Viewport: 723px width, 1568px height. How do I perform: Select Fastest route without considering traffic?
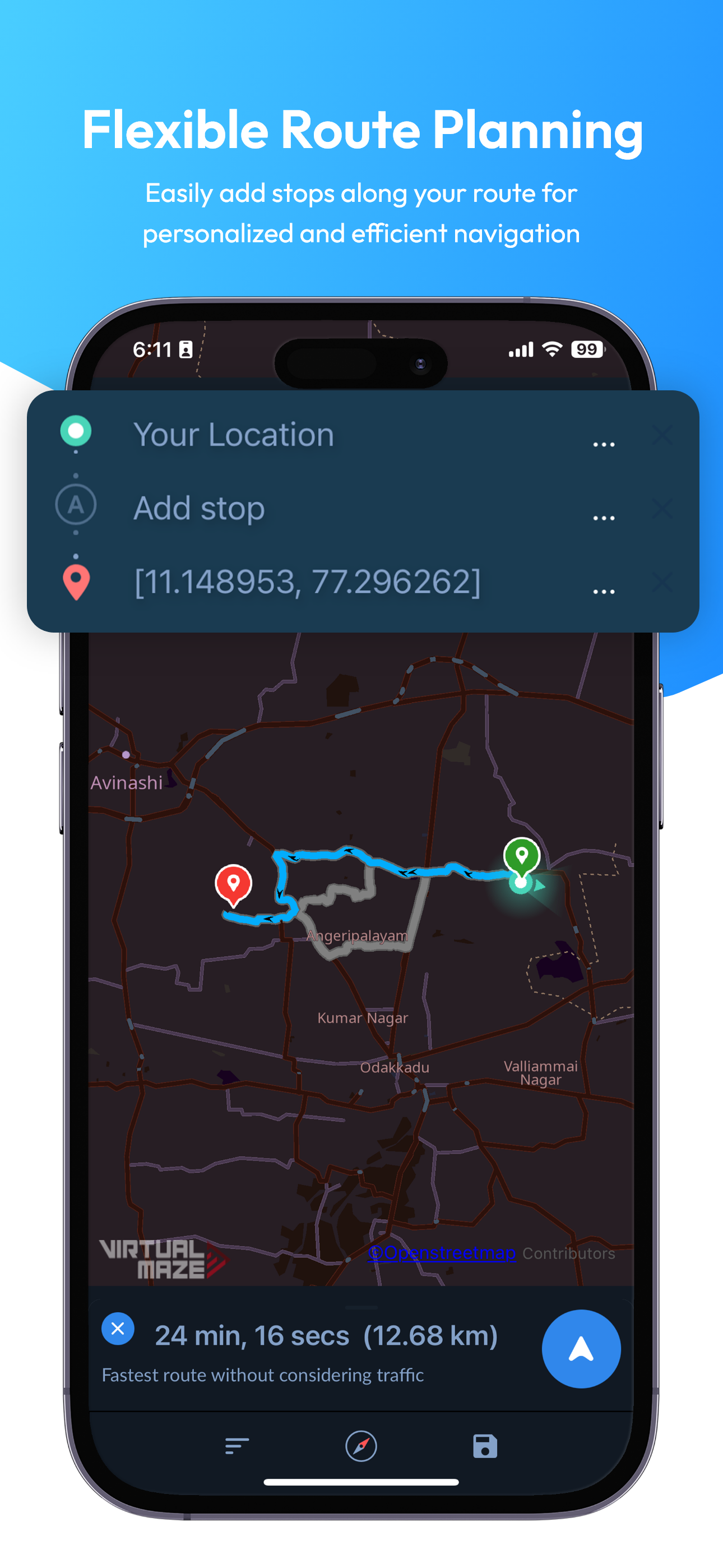pos(263,1376)
